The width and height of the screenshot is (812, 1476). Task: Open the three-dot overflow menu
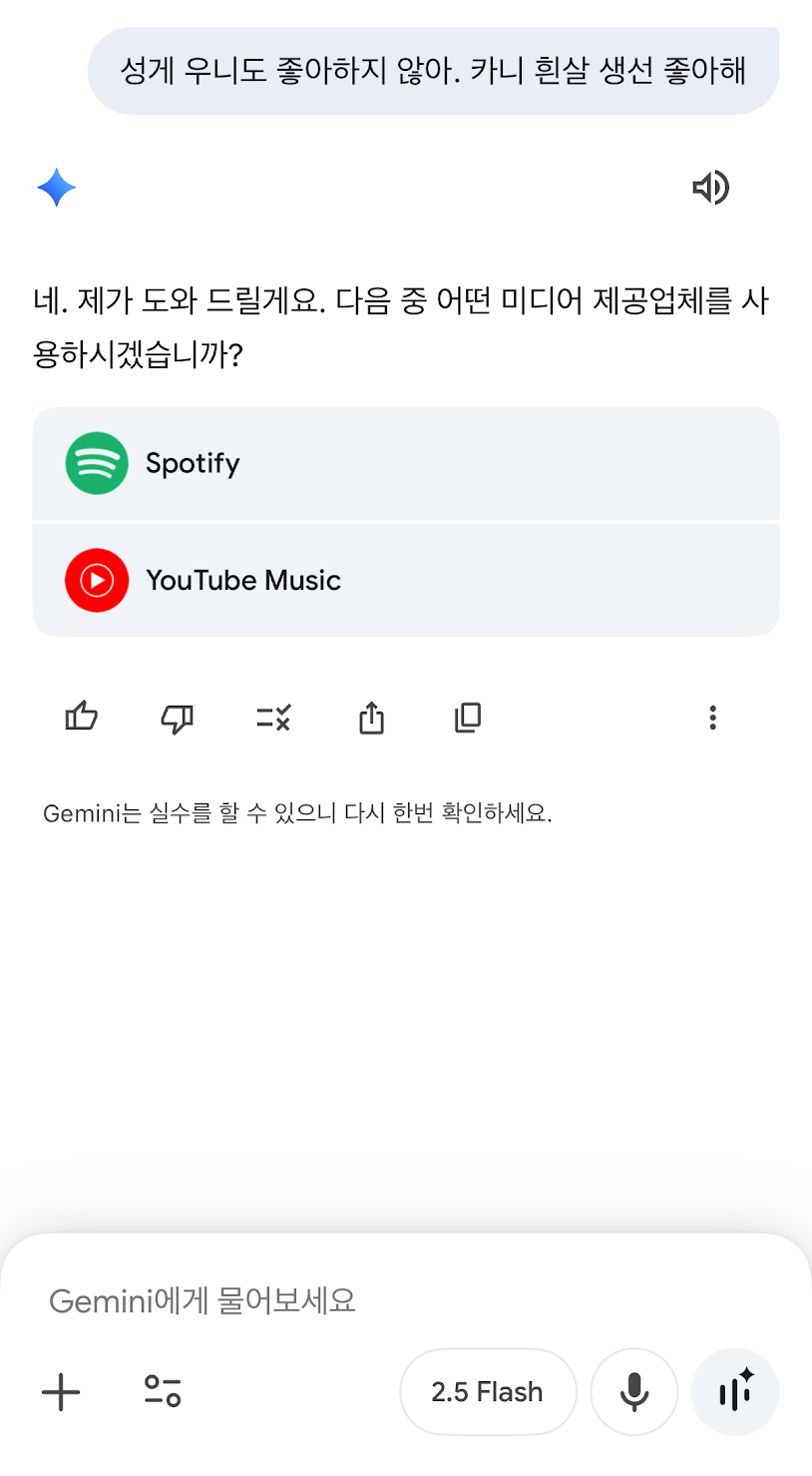tap(712, 718)
